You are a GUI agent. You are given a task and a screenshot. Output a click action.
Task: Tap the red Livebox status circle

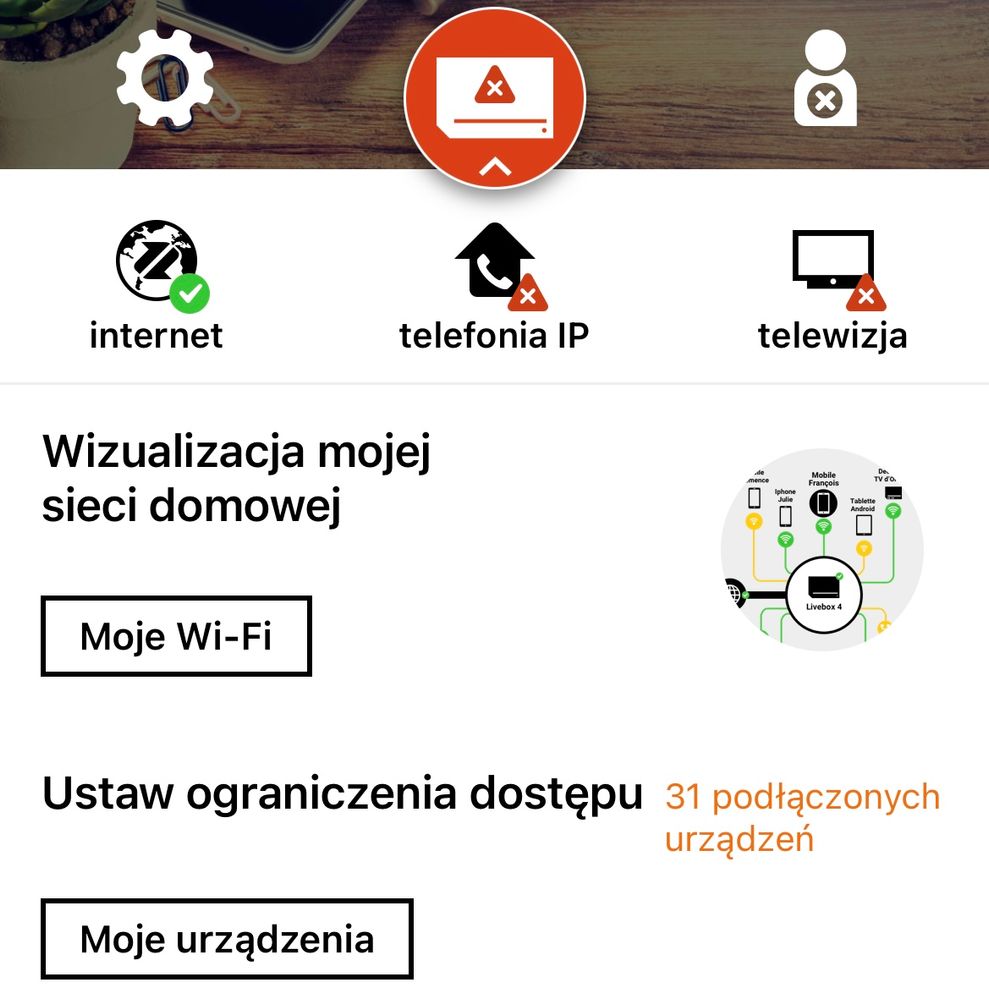click(494, 97)
